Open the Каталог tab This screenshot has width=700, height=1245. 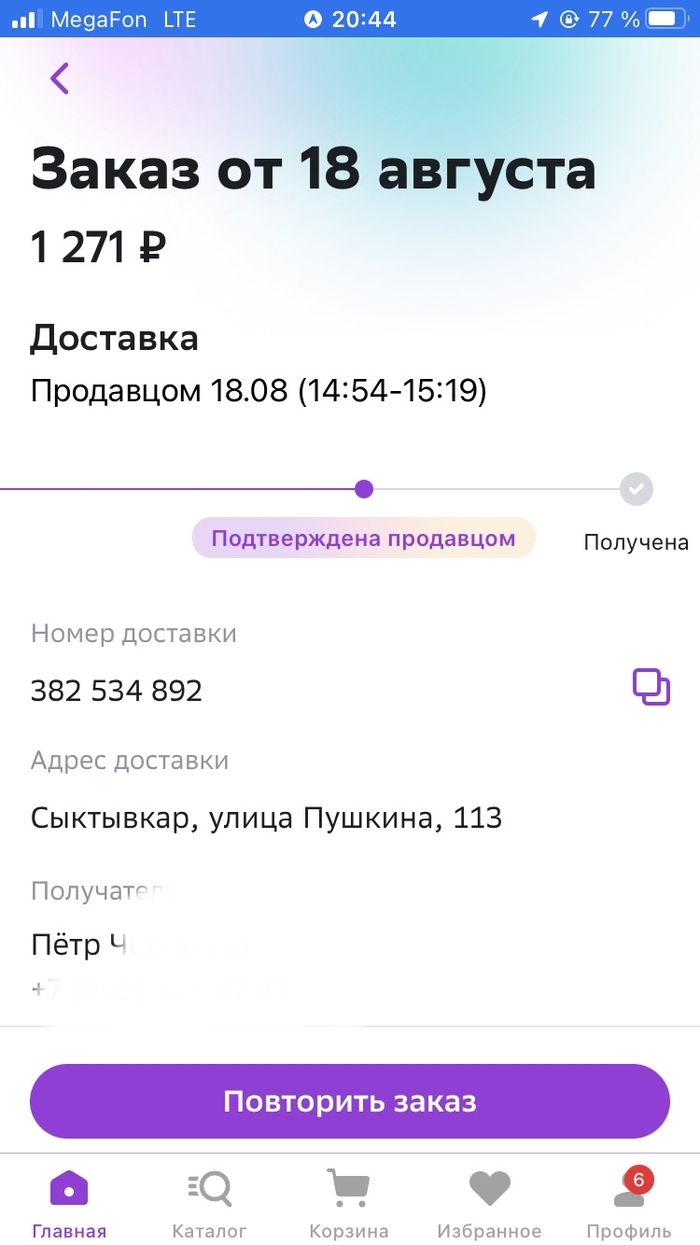point(209,1203)
